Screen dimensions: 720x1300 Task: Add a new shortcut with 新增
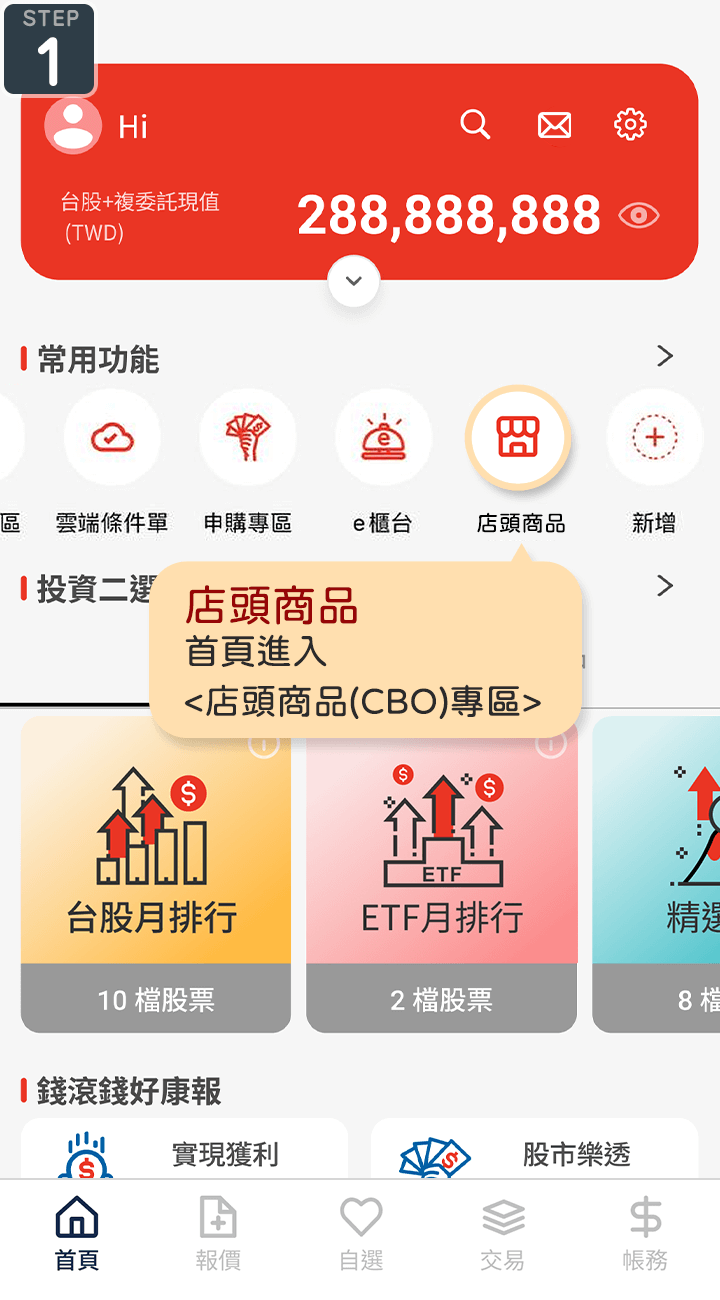(654, 438)
